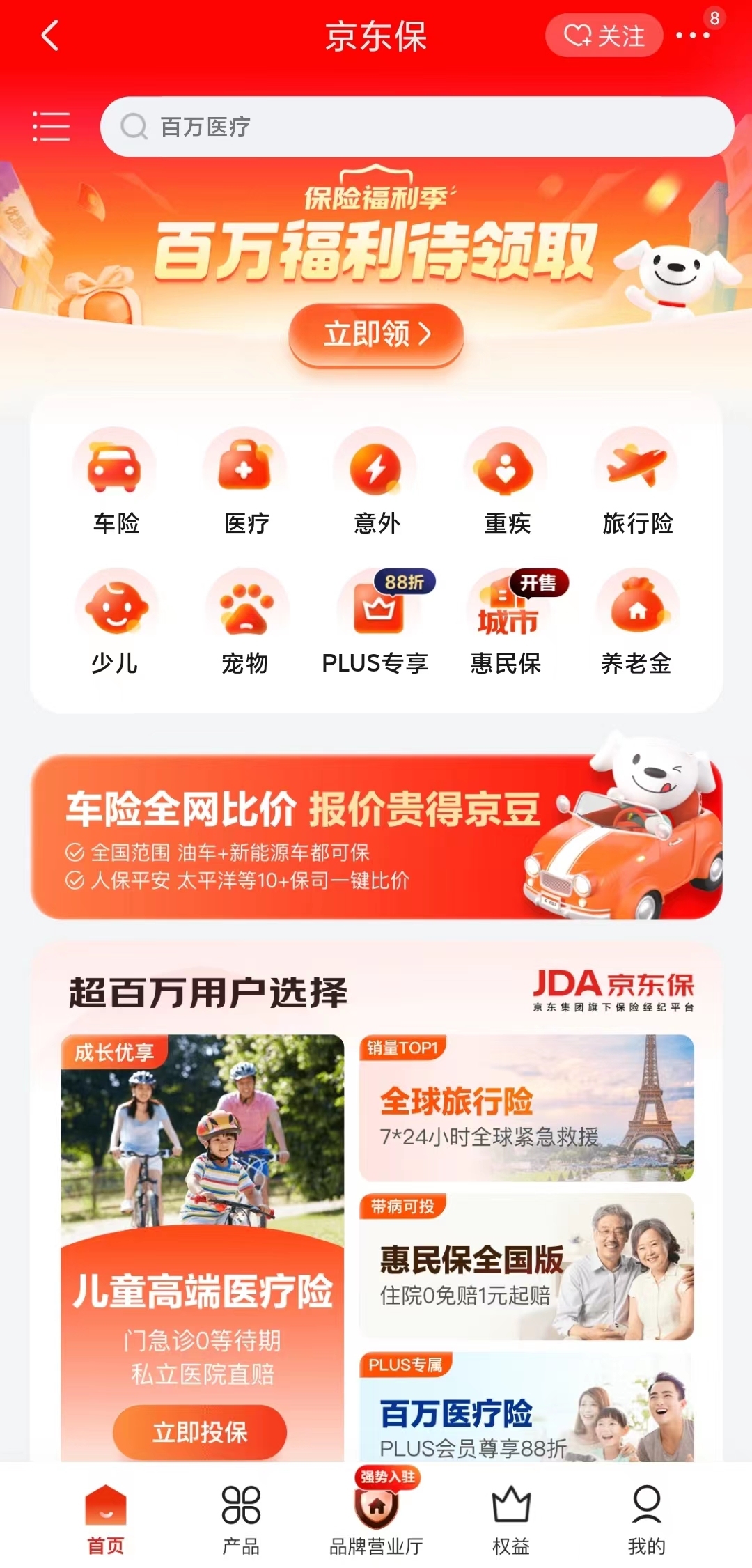752x1568 pixels.
Task: Open the 全球旅行险 card
Action: point(526,1108)
